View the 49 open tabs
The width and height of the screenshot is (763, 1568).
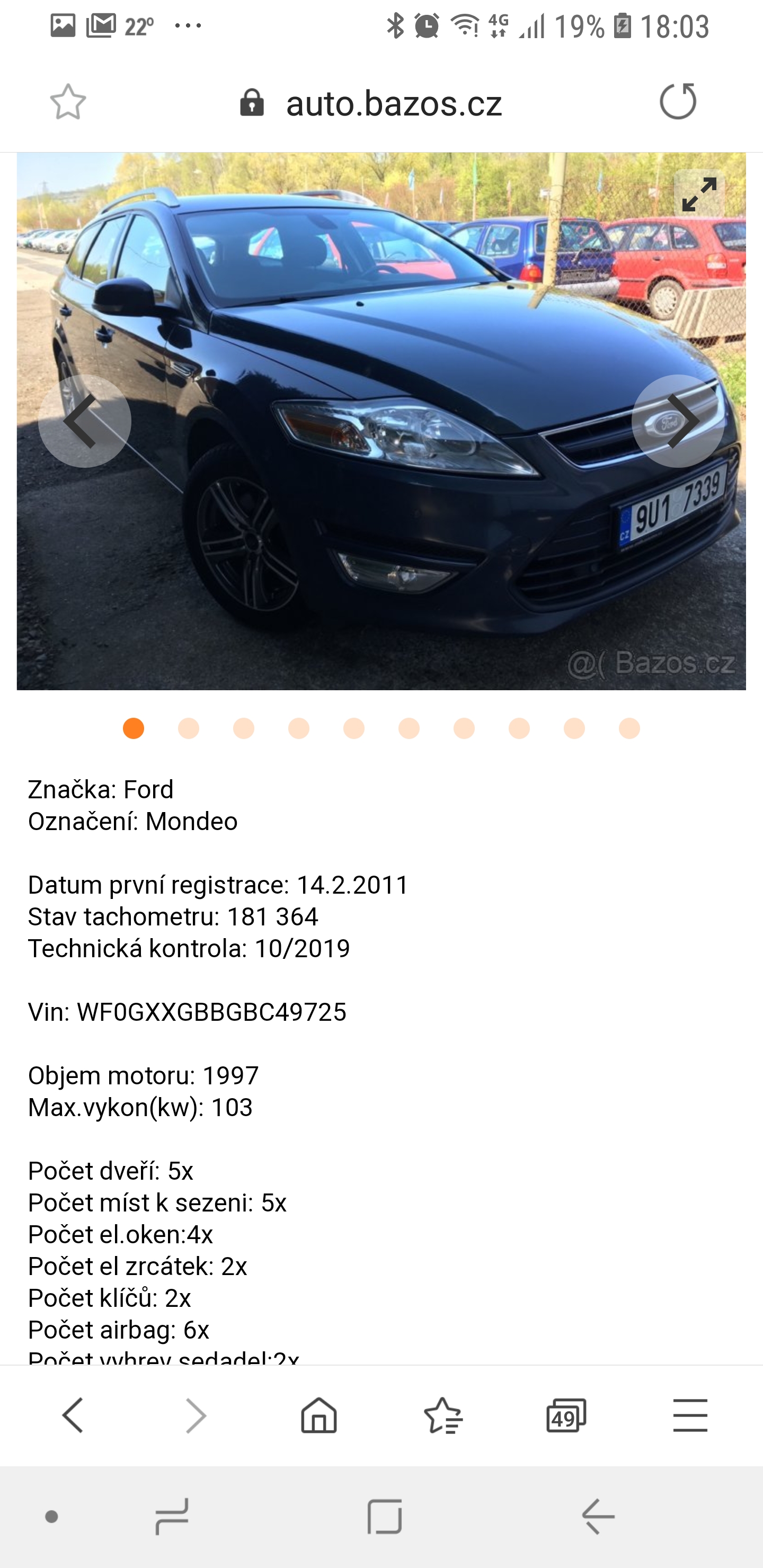coord(566,1415)
